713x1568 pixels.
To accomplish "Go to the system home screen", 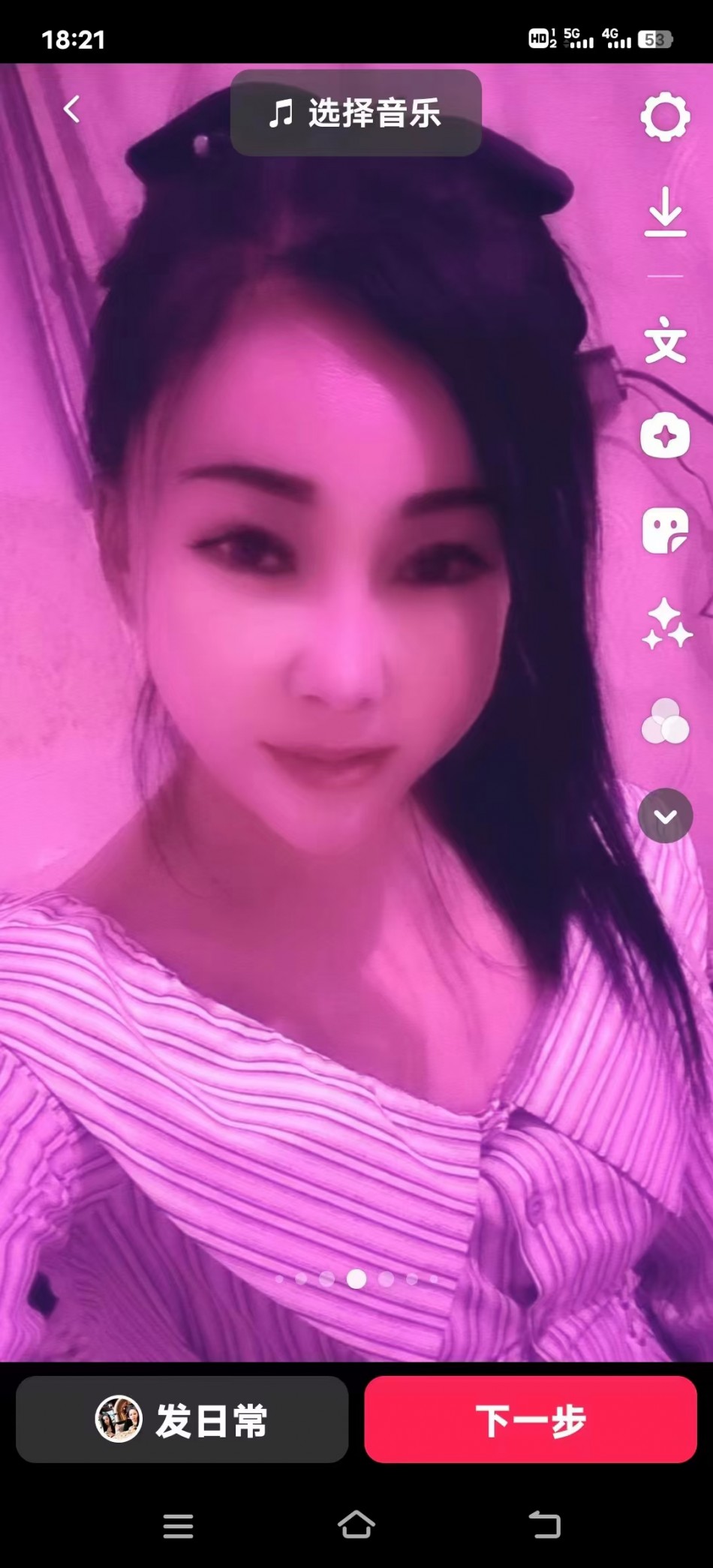I will [356, 1524].
